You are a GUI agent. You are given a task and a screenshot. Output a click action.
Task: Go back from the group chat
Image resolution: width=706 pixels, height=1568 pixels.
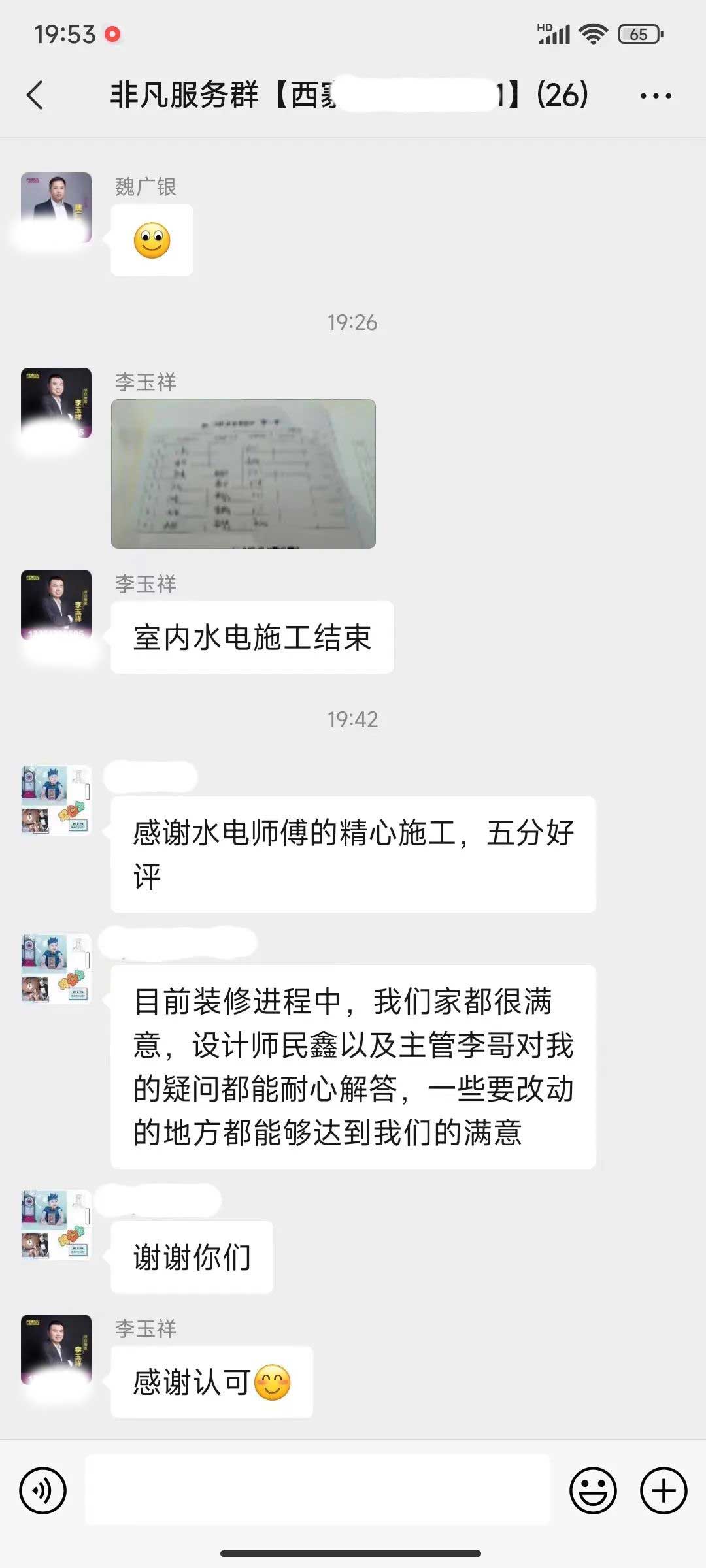[x=35, y=95]
